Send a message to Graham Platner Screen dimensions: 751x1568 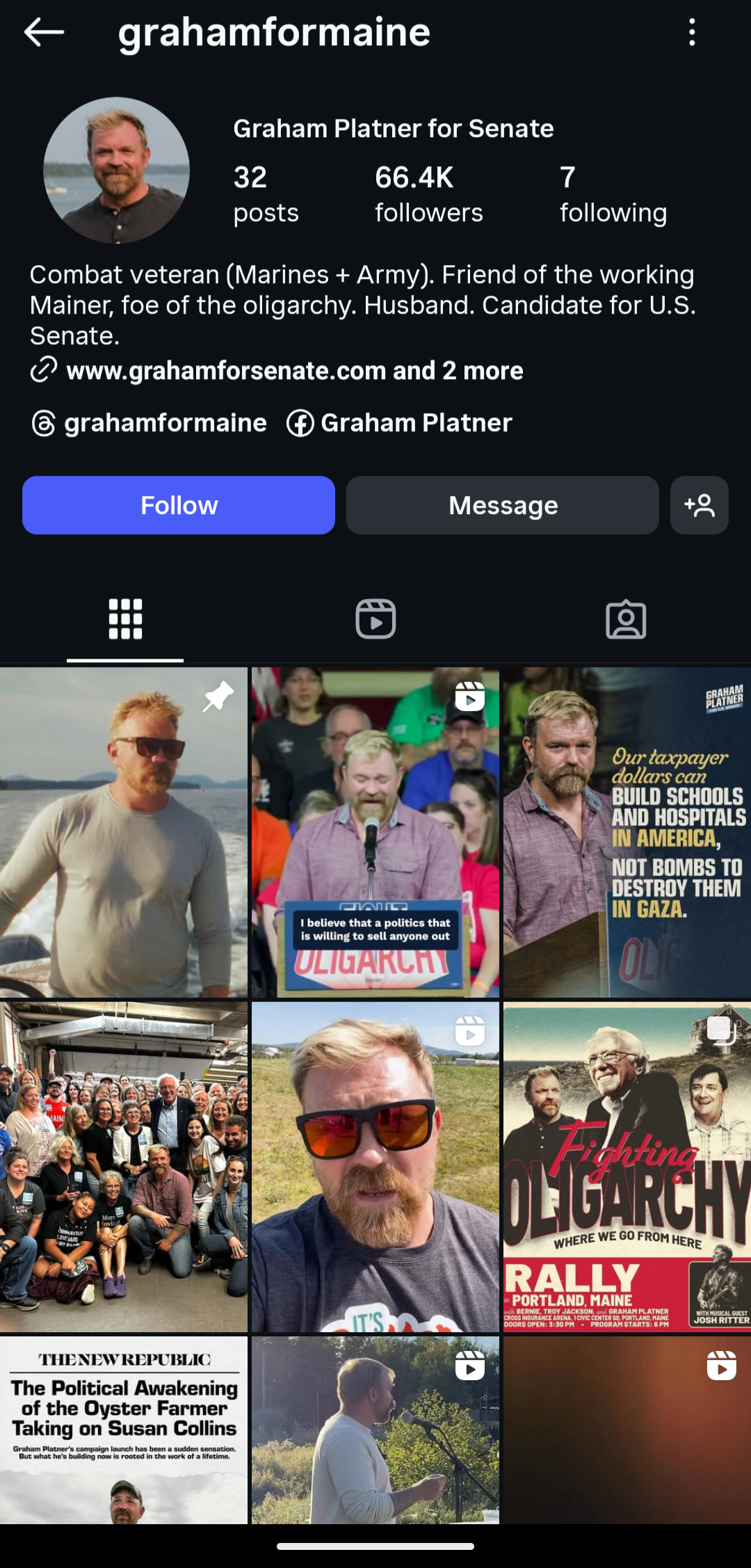503,505
